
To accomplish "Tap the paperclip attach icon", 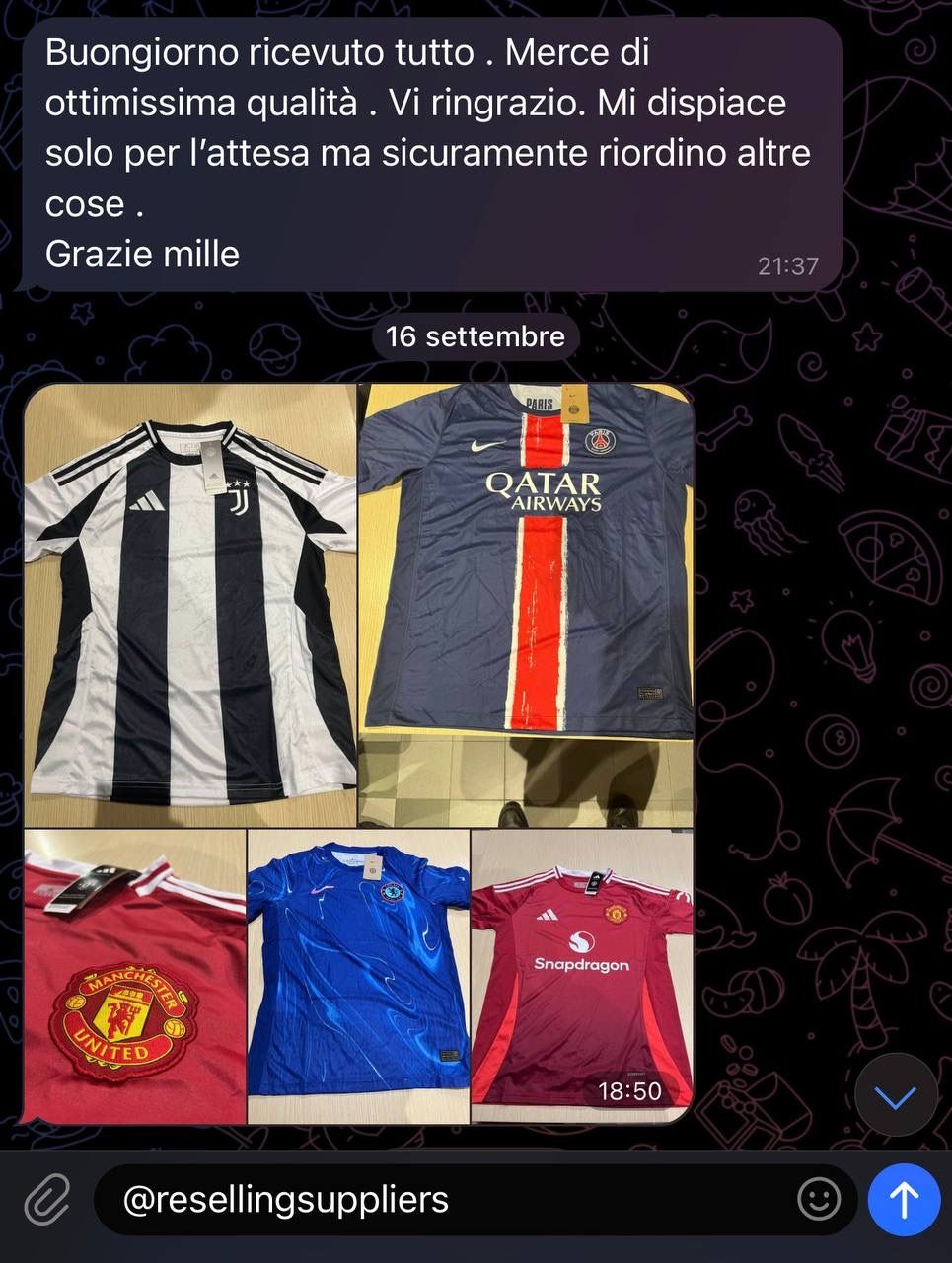I will [46, 1200].
